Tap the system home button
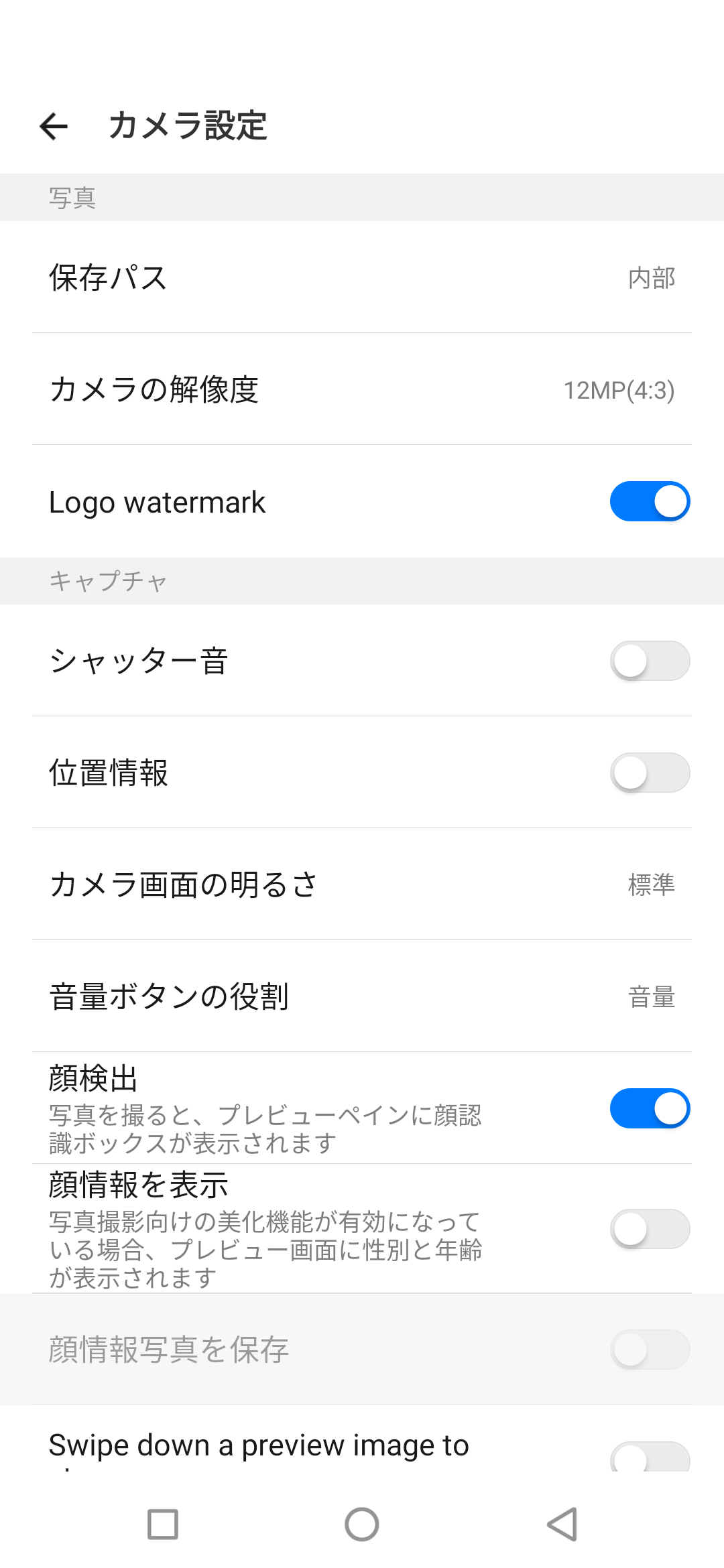 (x=362, y=1524)
